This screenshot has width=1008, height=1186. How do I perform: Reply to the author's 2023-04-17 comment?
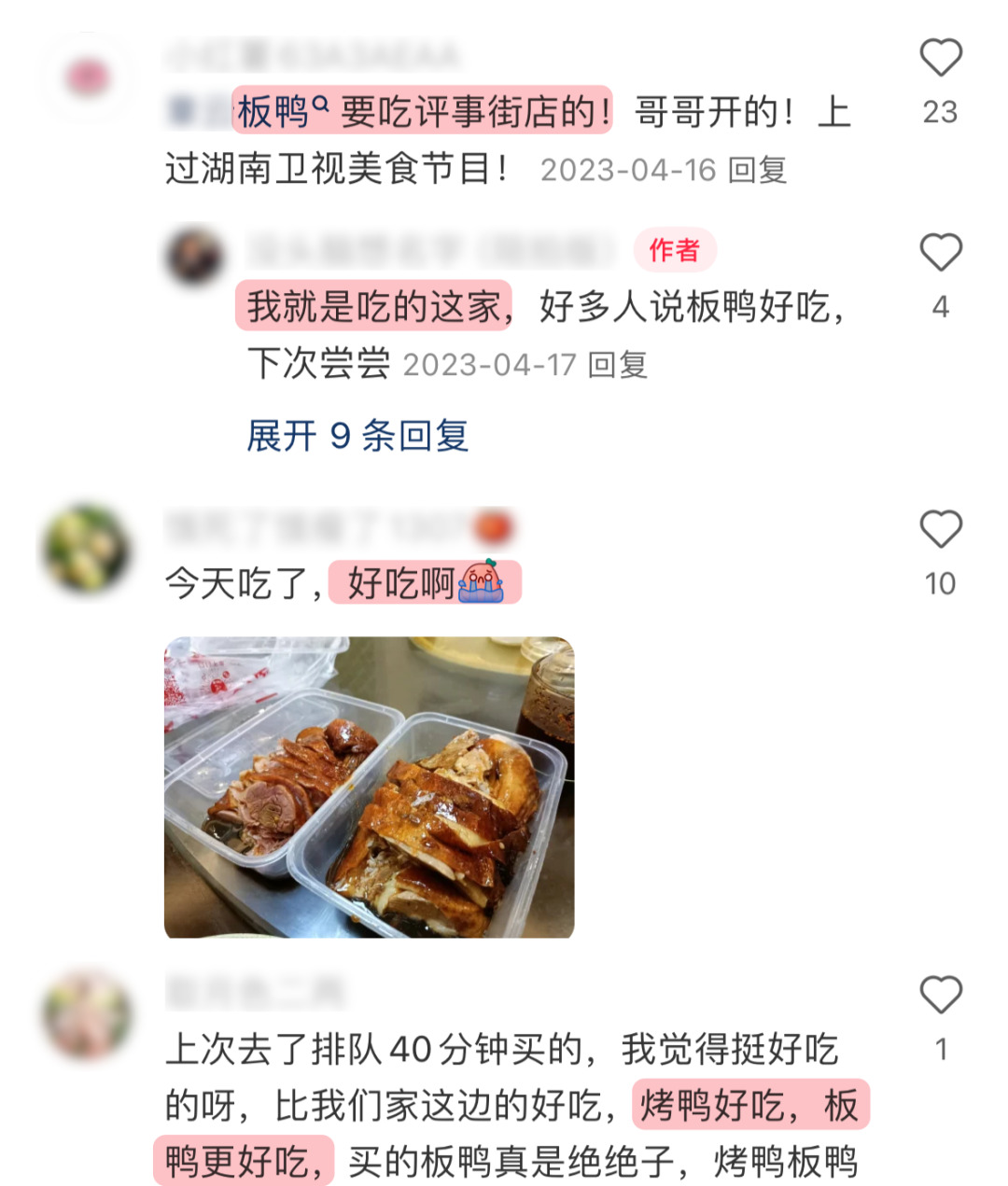[618, 364]
